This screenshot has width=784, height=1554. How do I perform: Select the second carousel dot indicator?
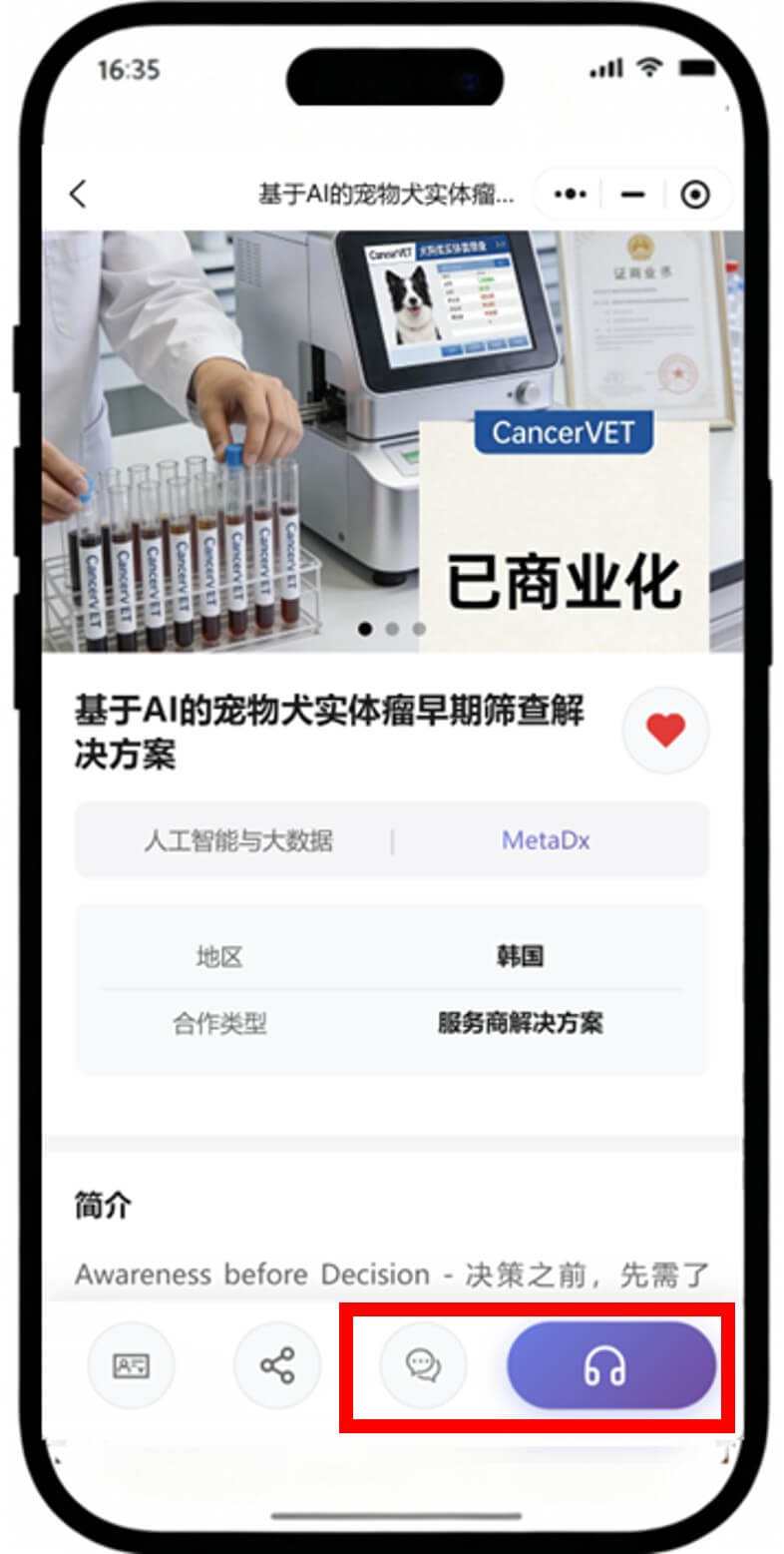(x=392, y=629)
